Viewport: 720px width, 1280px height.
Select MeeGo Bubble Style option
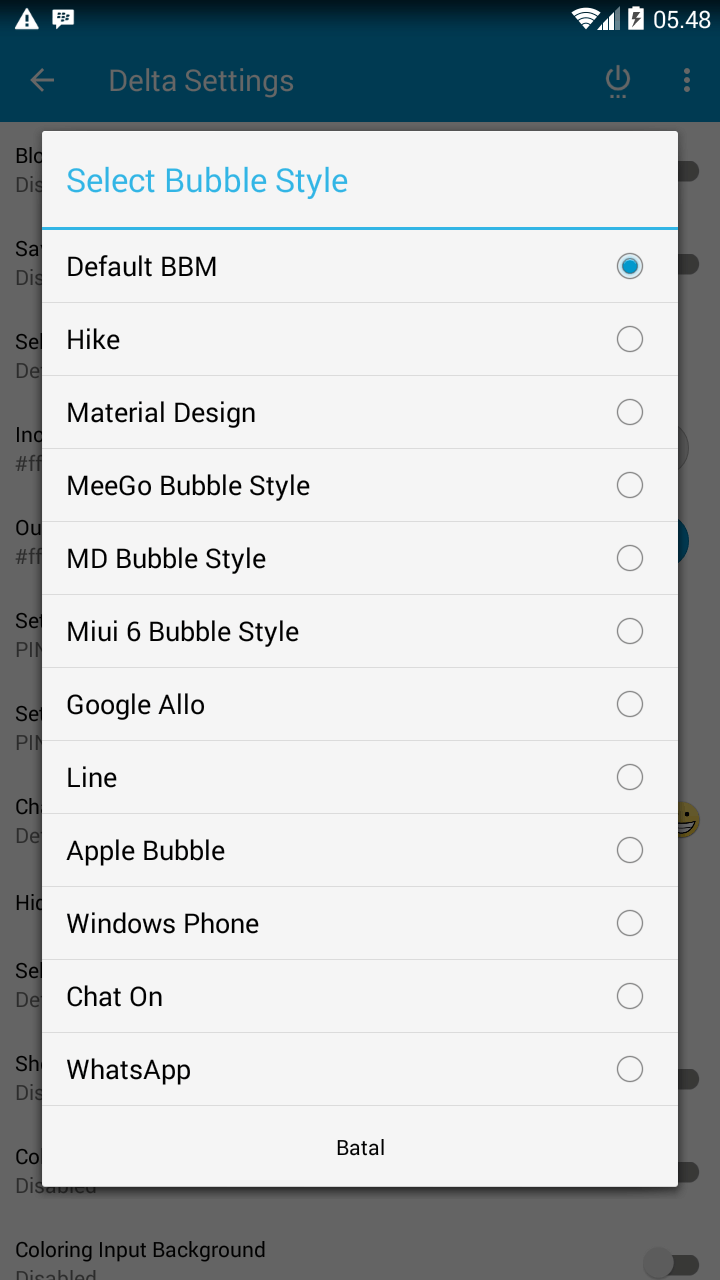click(359, 485)
